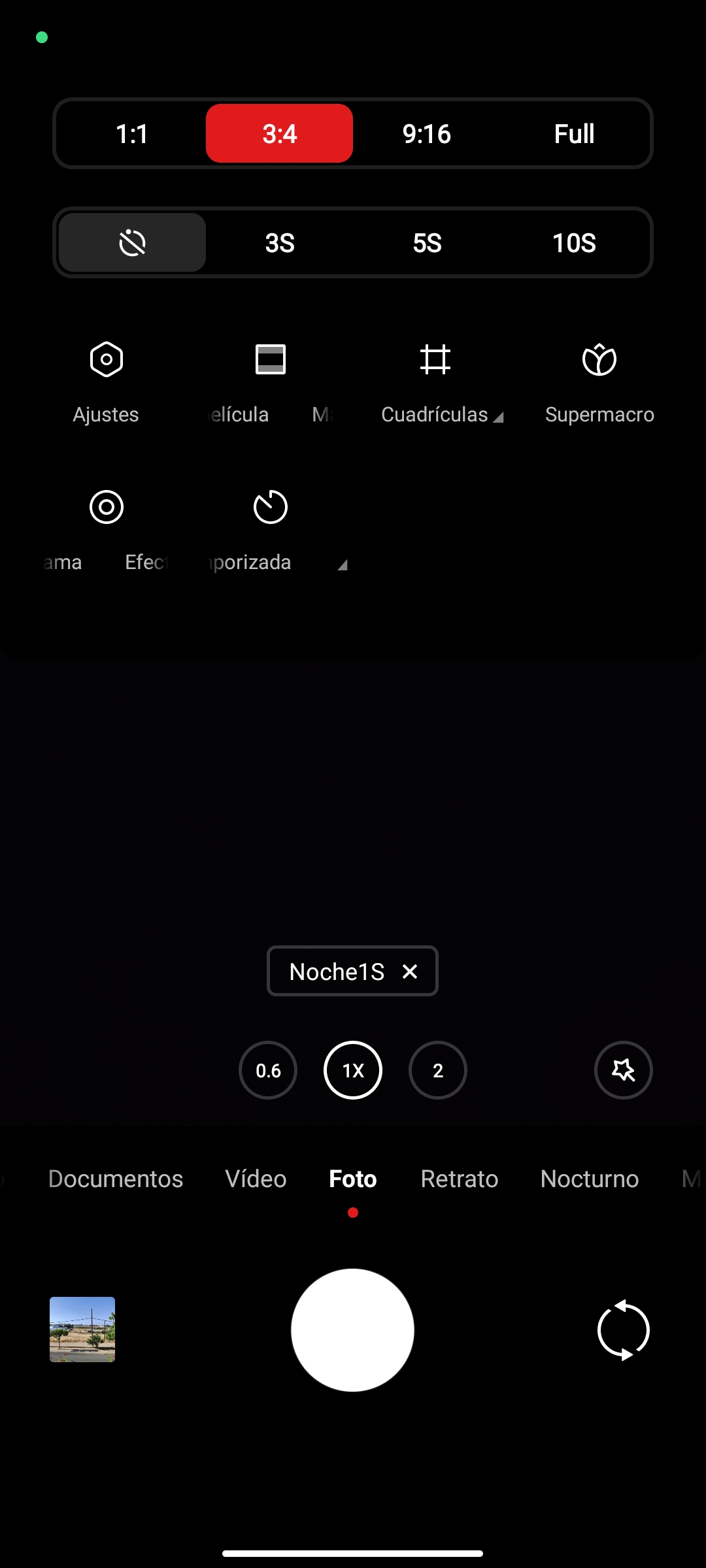Image resolution: width=706 pixels, height=1568 pixels.
Task: Select the 2 zoom level
Action: pos(438,1070)
